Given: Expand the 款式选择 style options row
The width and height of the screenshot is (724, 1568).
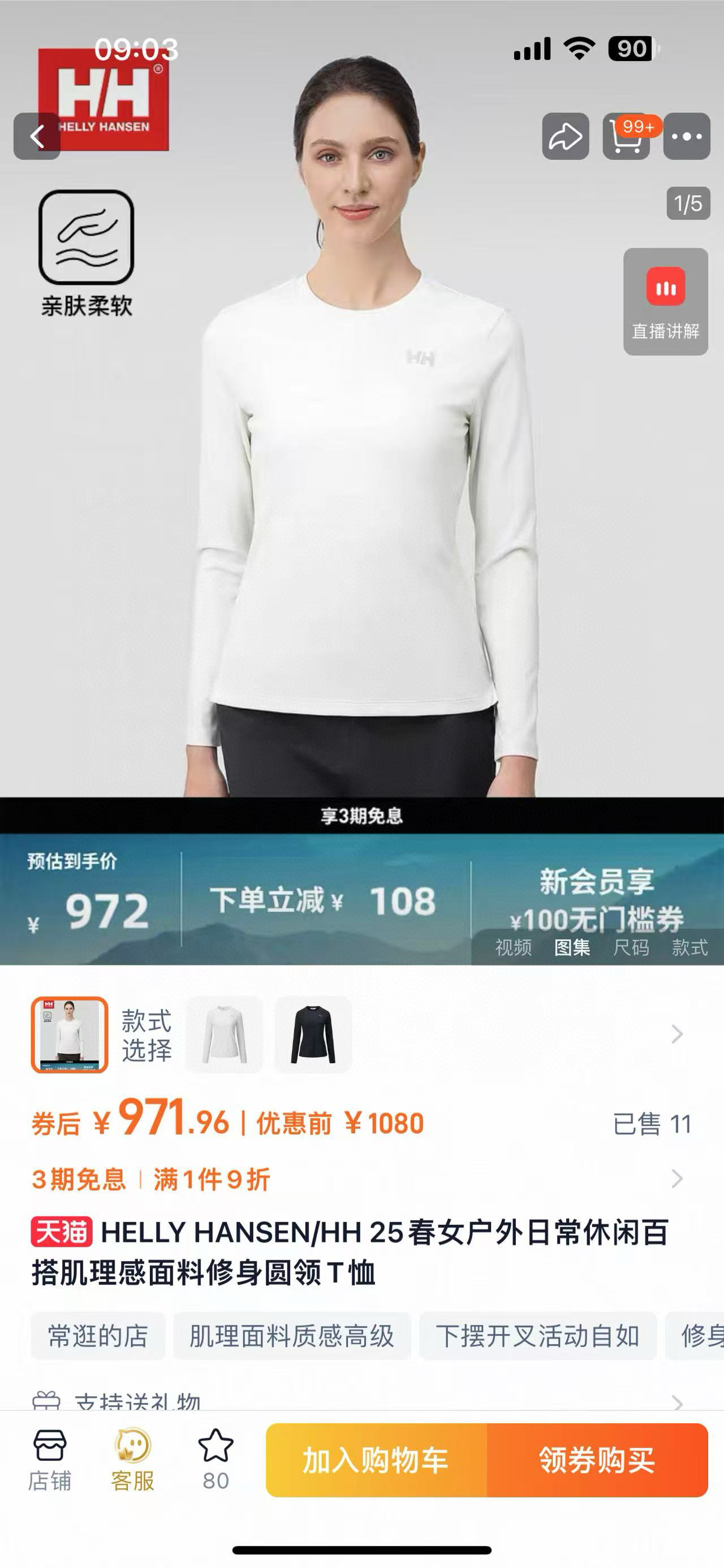Looking at the screenshot, I should click(676, 1034).
